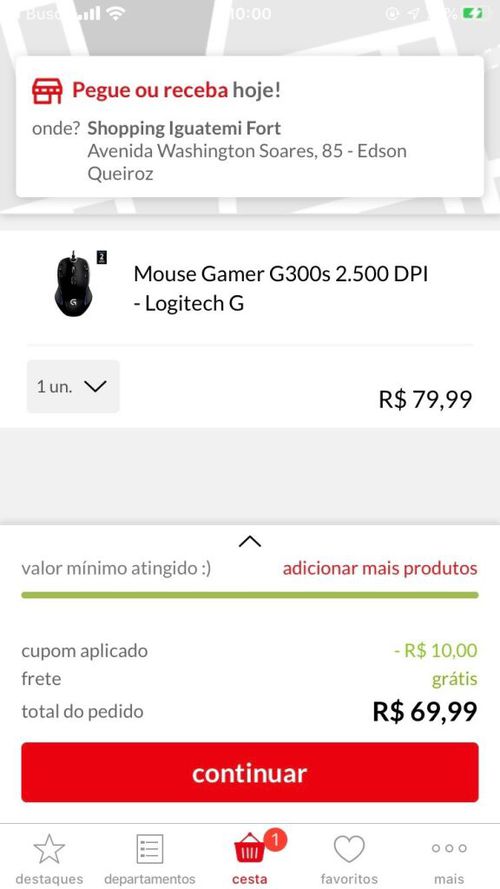Screen dimensions: 500x889
Task: Switch to the departamentos tab
Action: click(x=150, y=858)
